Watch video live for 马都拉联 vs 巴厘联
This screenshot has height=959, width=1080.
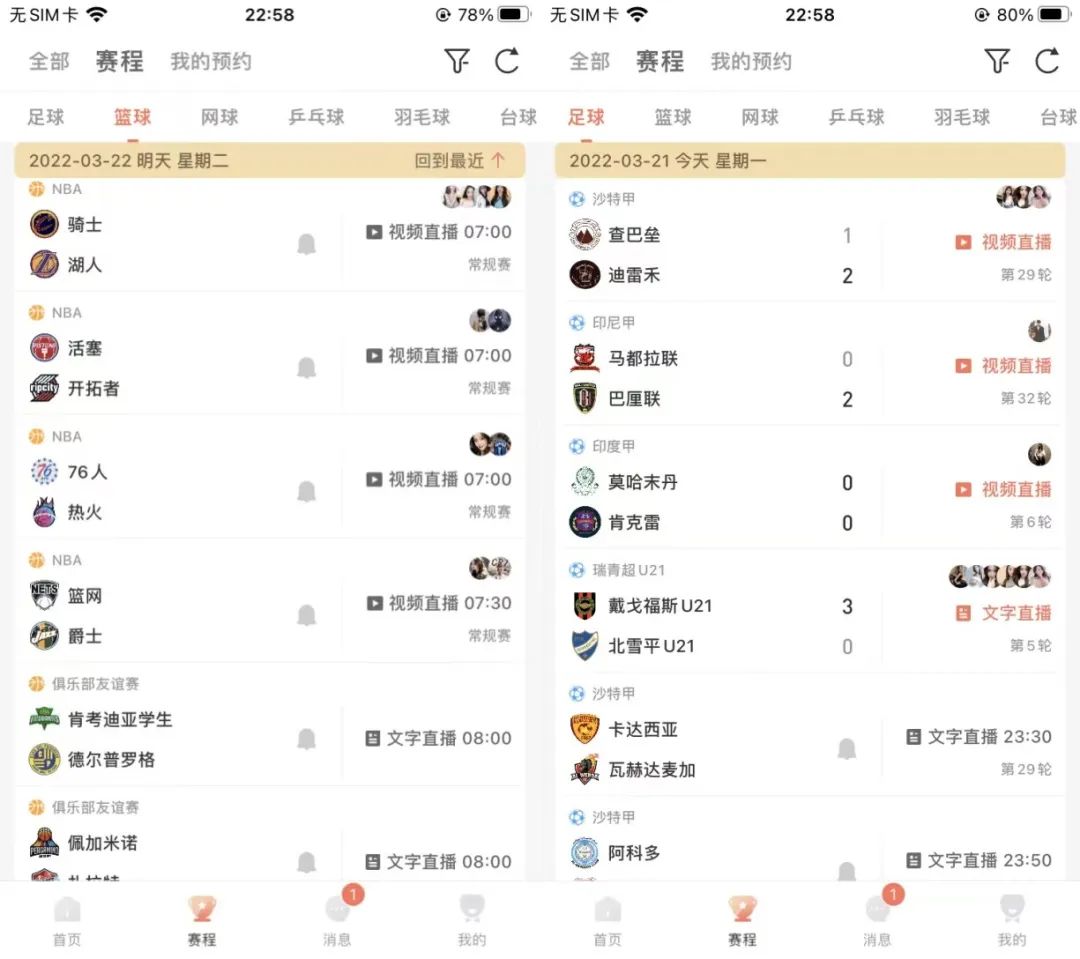click(1004, 366)
